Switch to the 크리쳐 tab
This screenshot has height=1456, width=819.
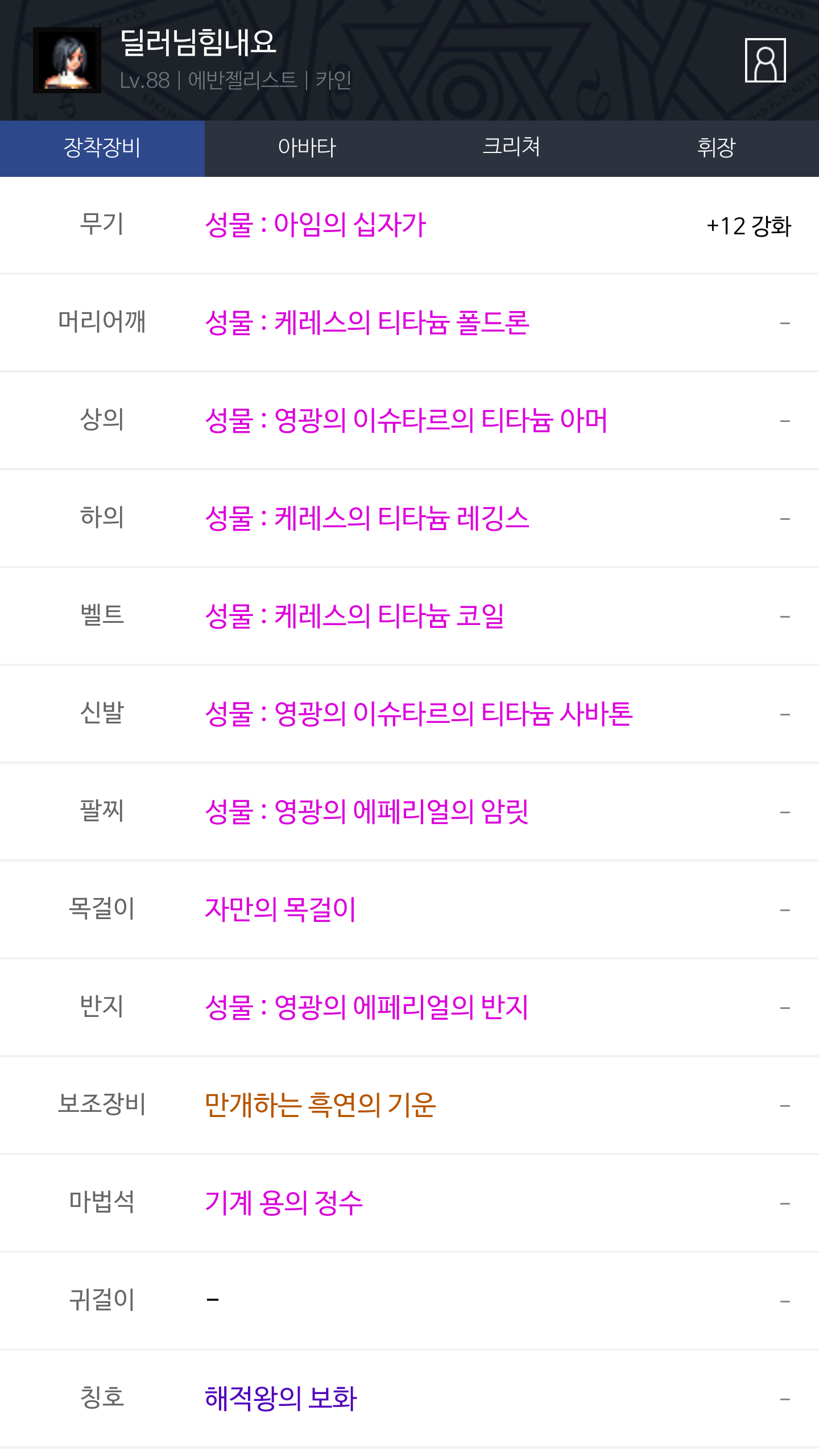[512, 148]
